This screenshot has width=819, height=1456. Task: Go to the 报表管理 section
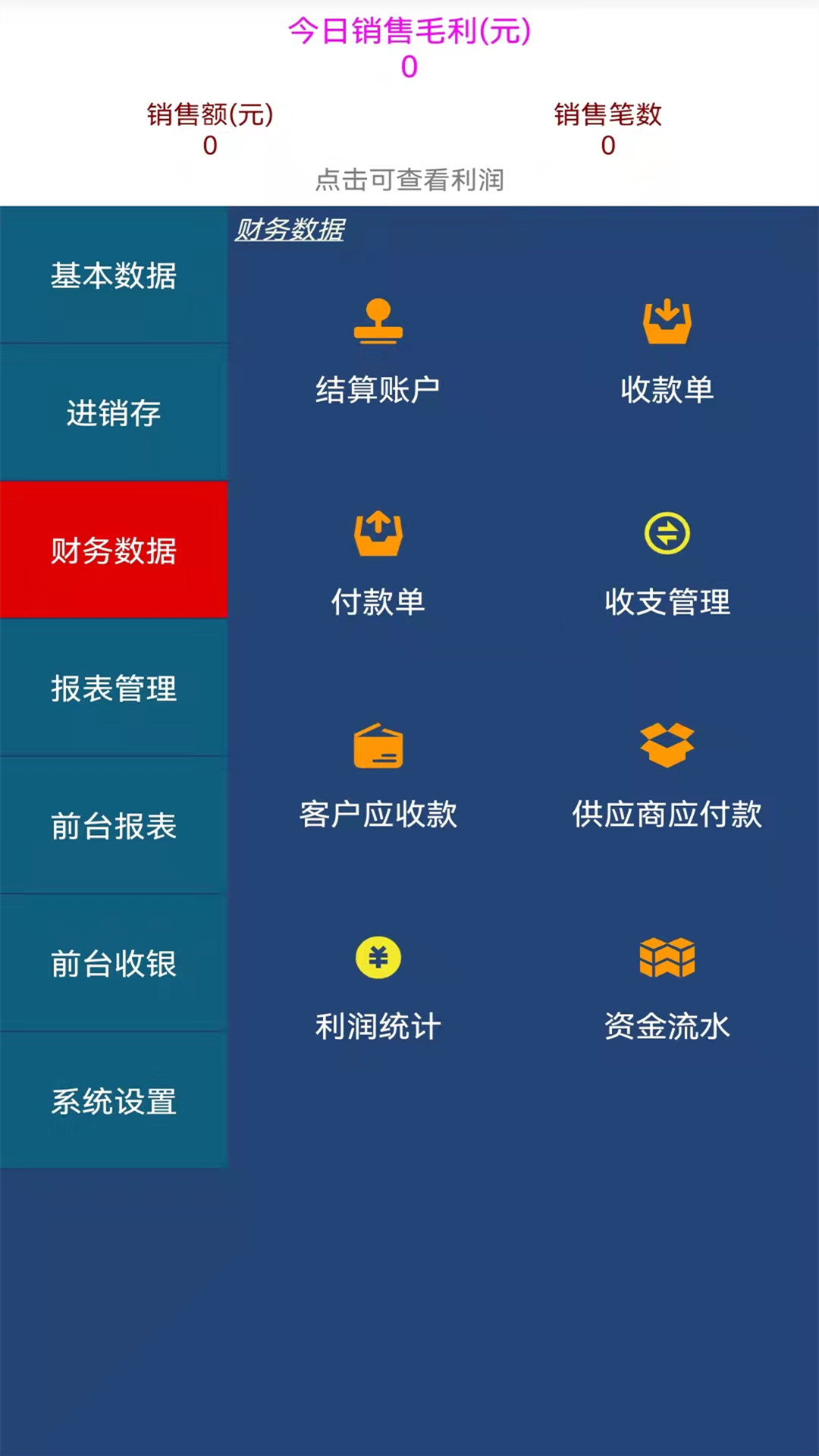coord(114,688)
